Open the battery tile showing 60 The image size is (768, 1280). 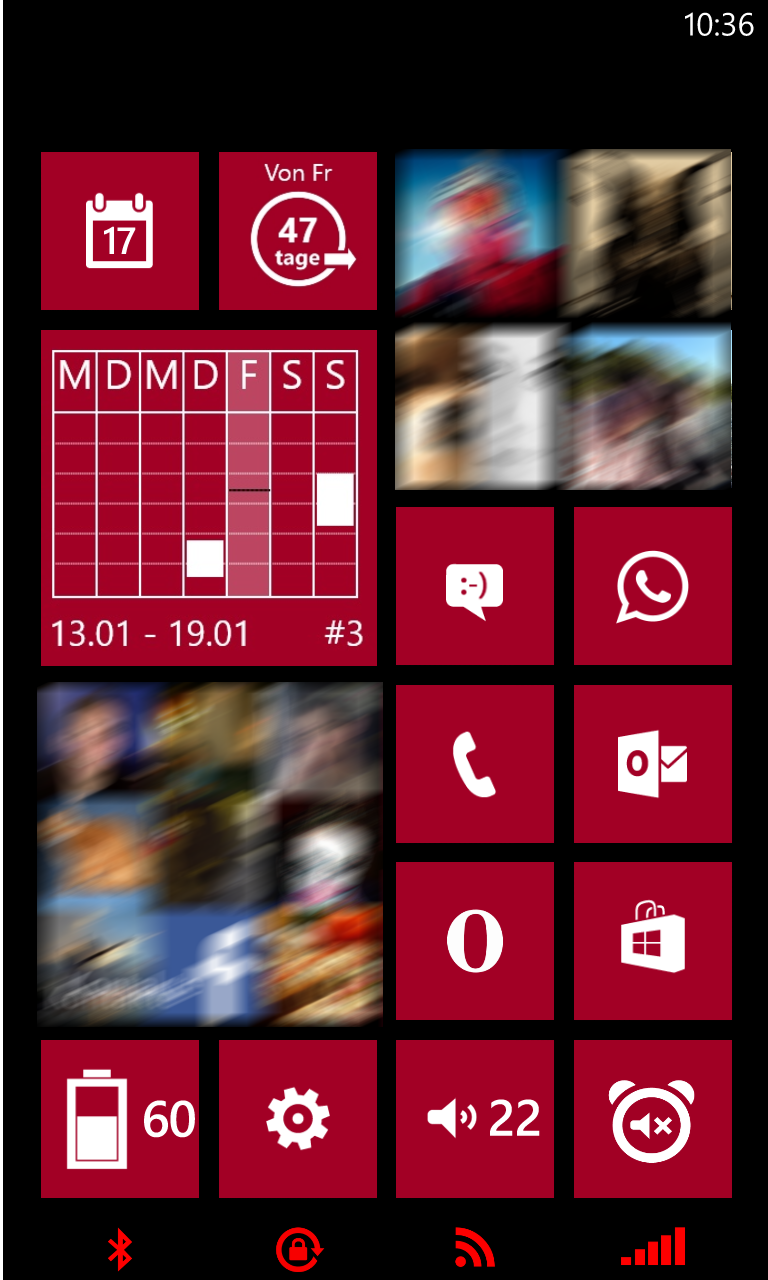(120, 1119)
